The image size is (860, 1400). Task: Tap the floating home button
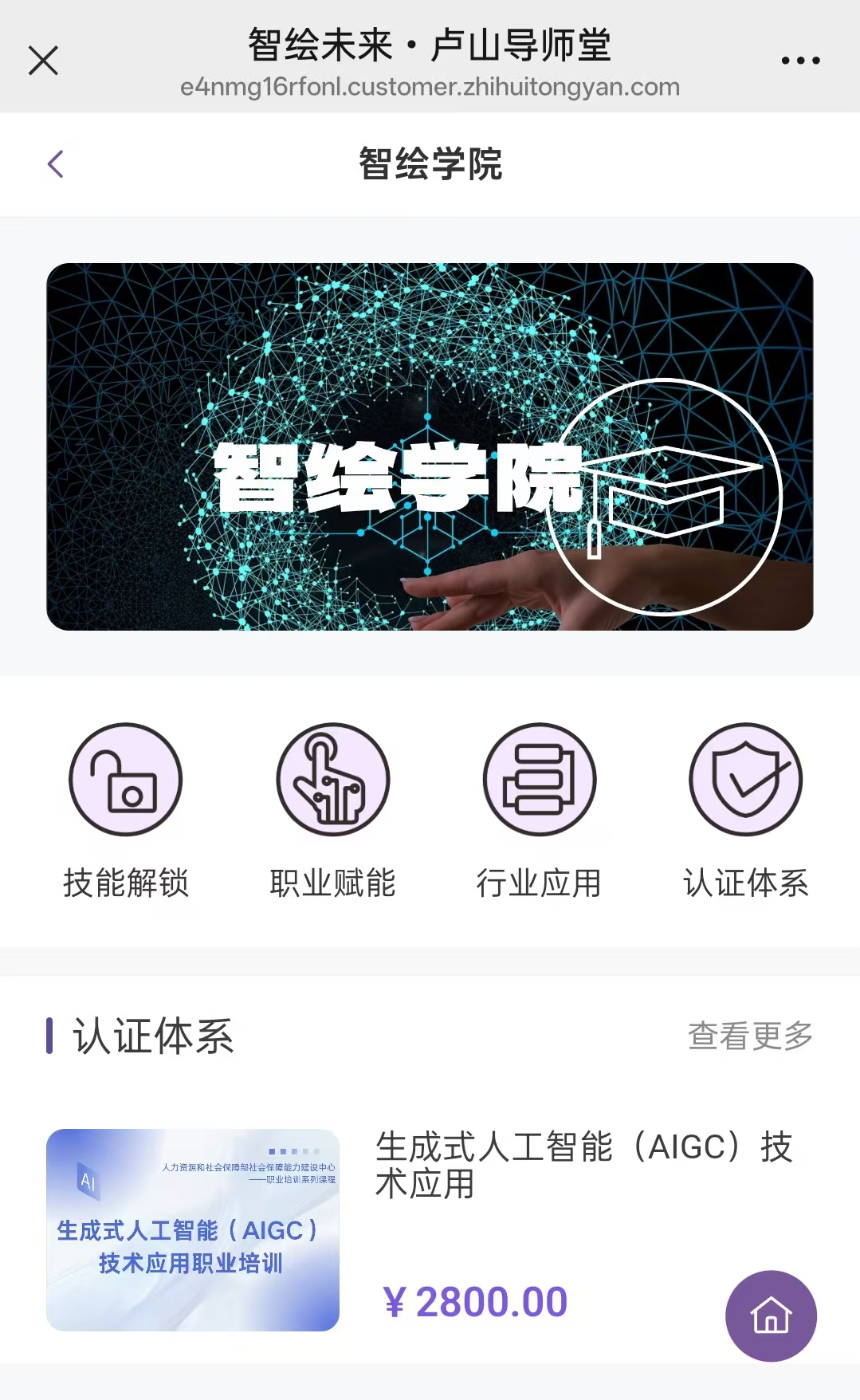pos(771,1315)
